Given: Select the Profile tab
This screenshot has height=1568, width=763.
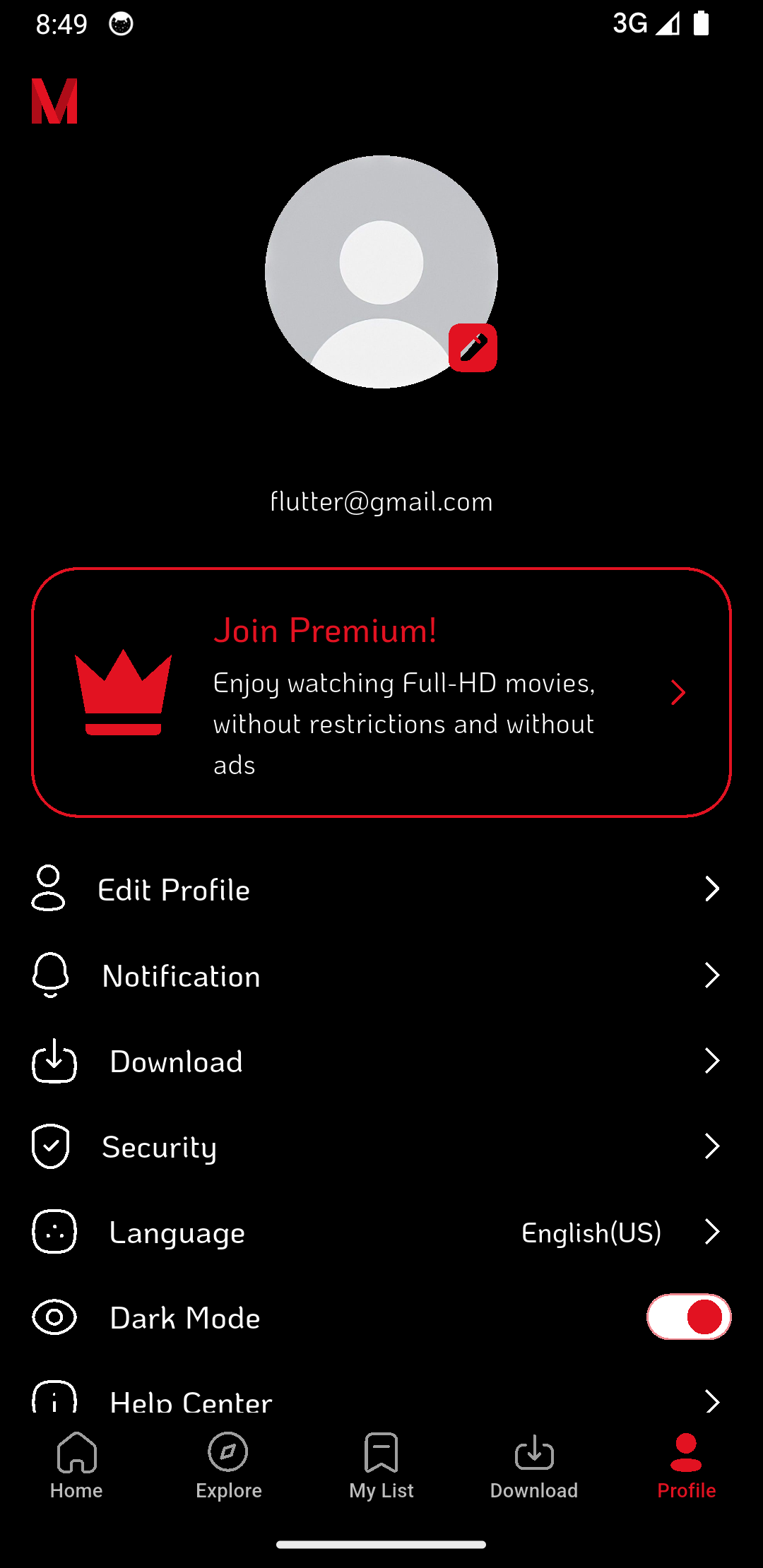Looking at the screenshot, I should click(x=687, y=1465).
